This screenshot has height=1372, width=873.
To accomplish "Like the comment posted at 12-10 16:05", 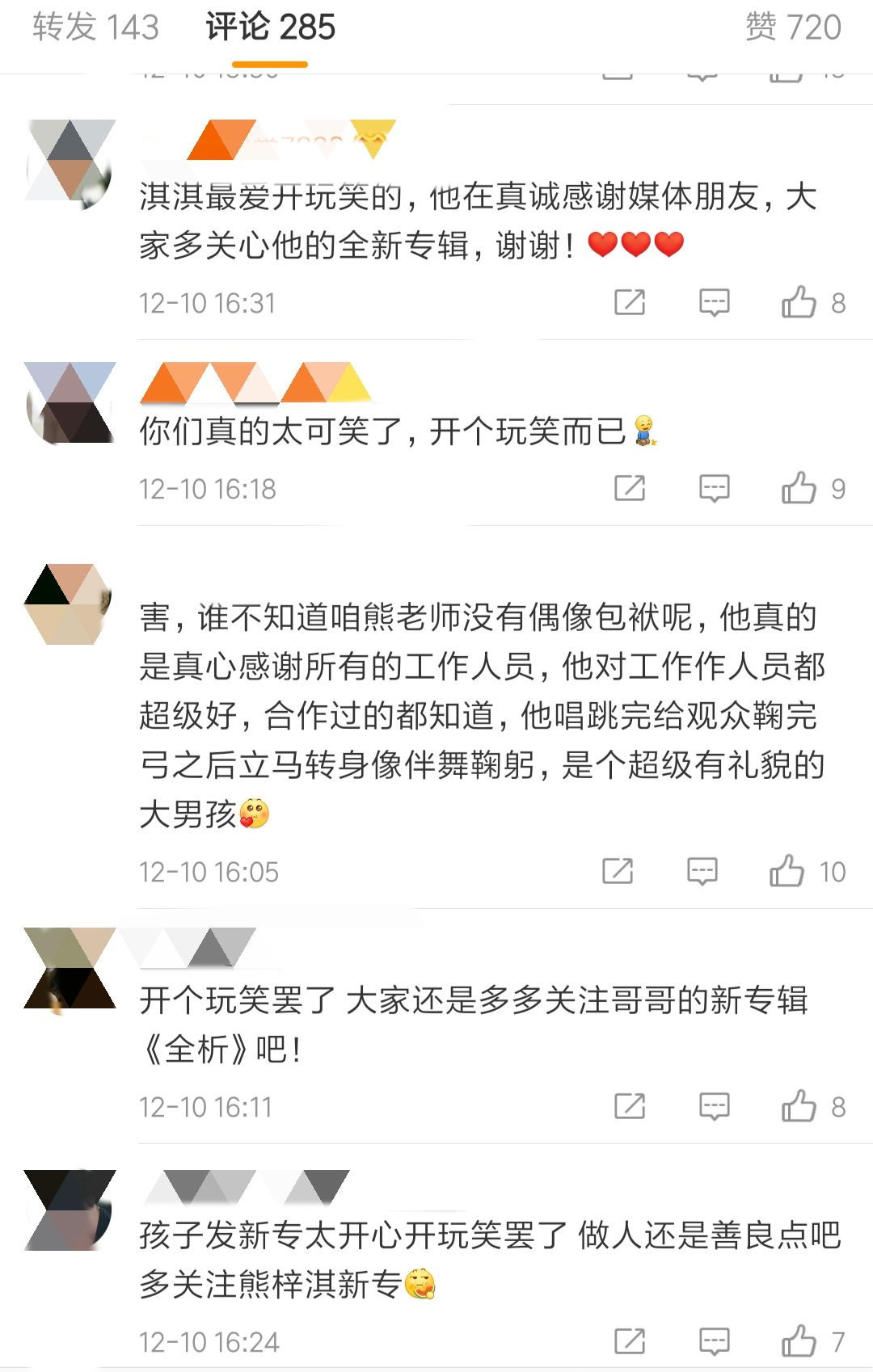I will 787,872.
